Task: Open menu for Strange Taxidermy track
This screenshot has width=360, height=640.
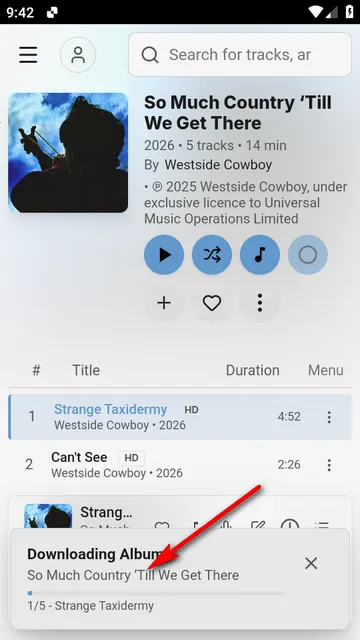Action: coord(329,417)
